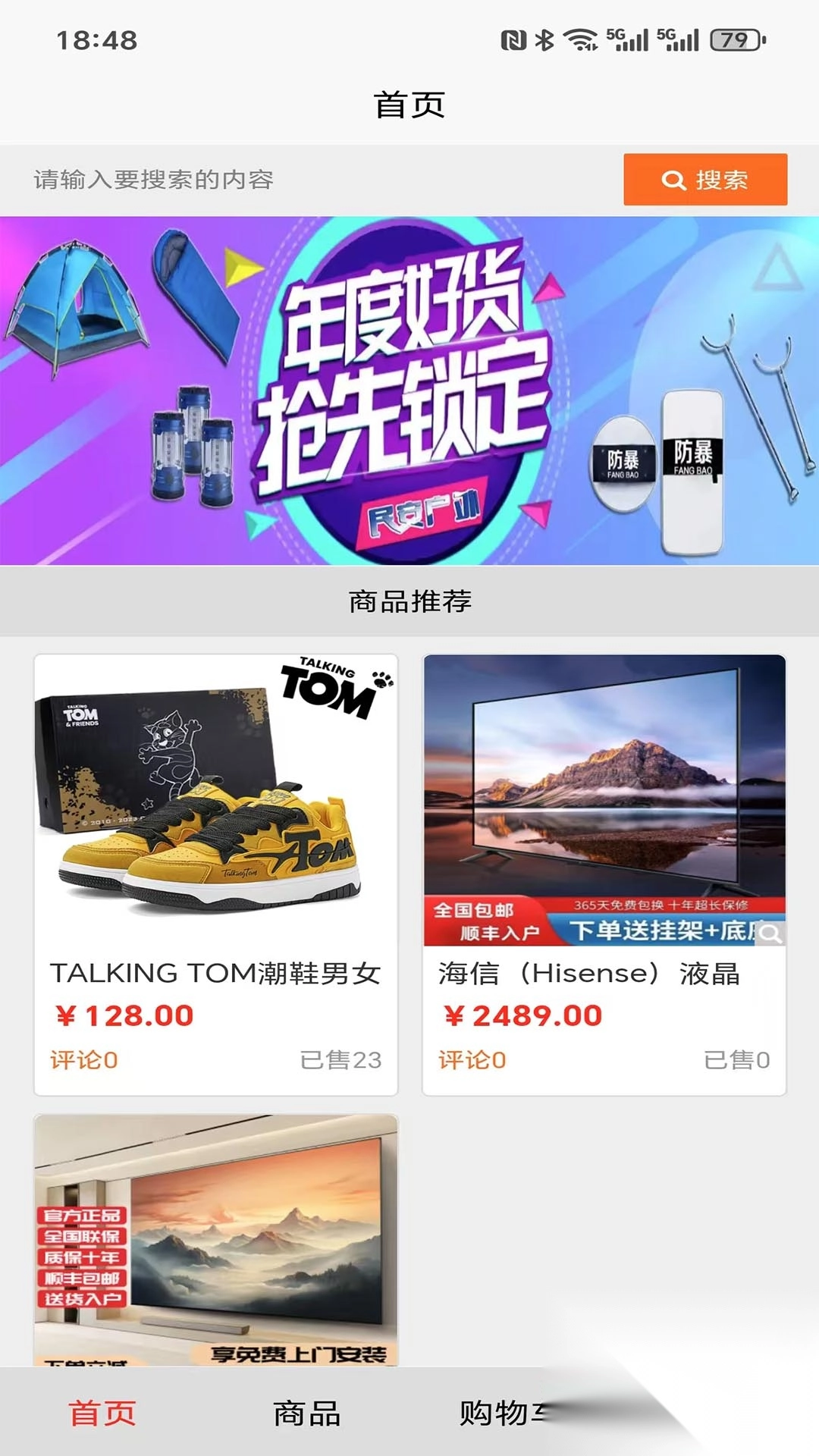Switch to the 商品 tab
The width and height of the screenshot is (819, 1456).
pyautogui.click(x=307, y=1413)
